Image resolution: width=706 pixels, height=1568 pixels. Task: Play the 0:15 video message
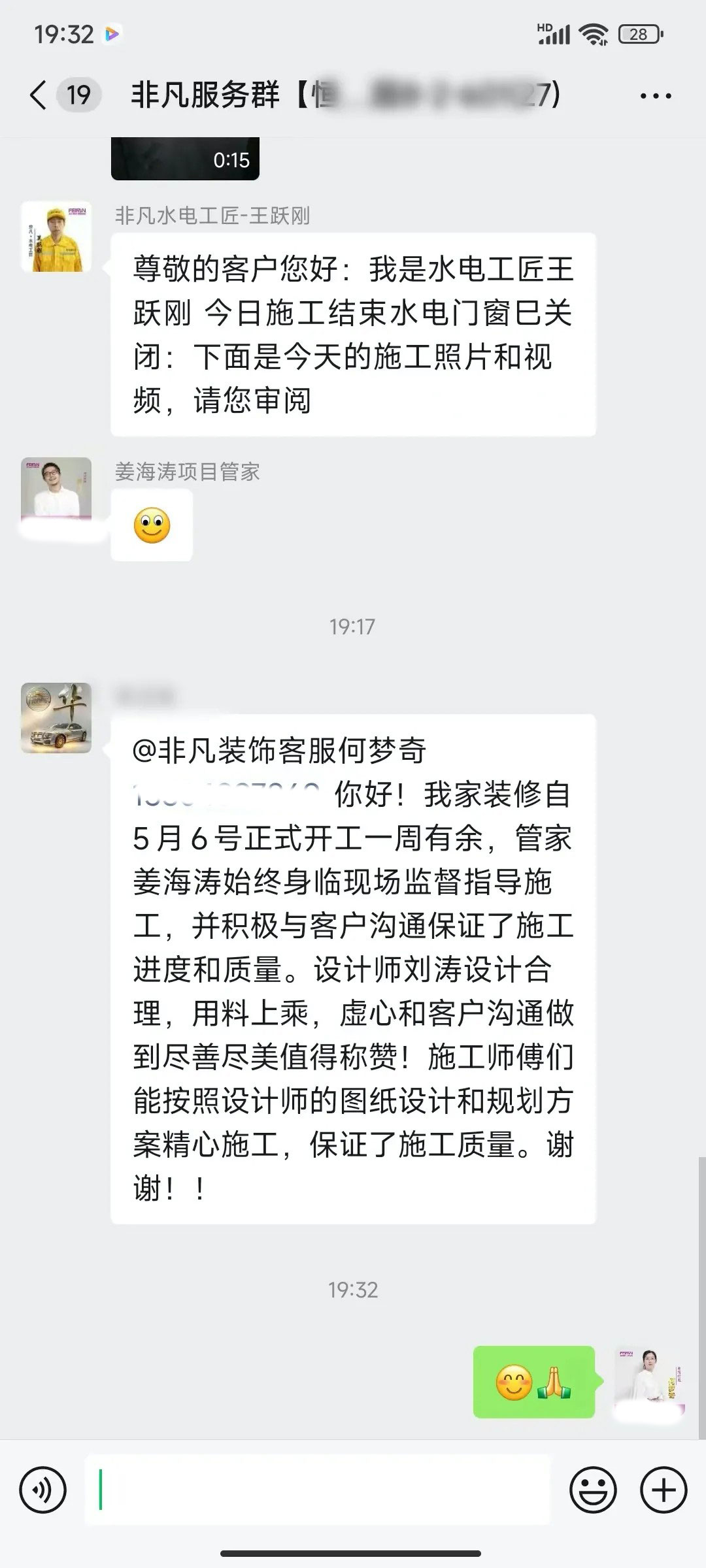tap(185, 158)
